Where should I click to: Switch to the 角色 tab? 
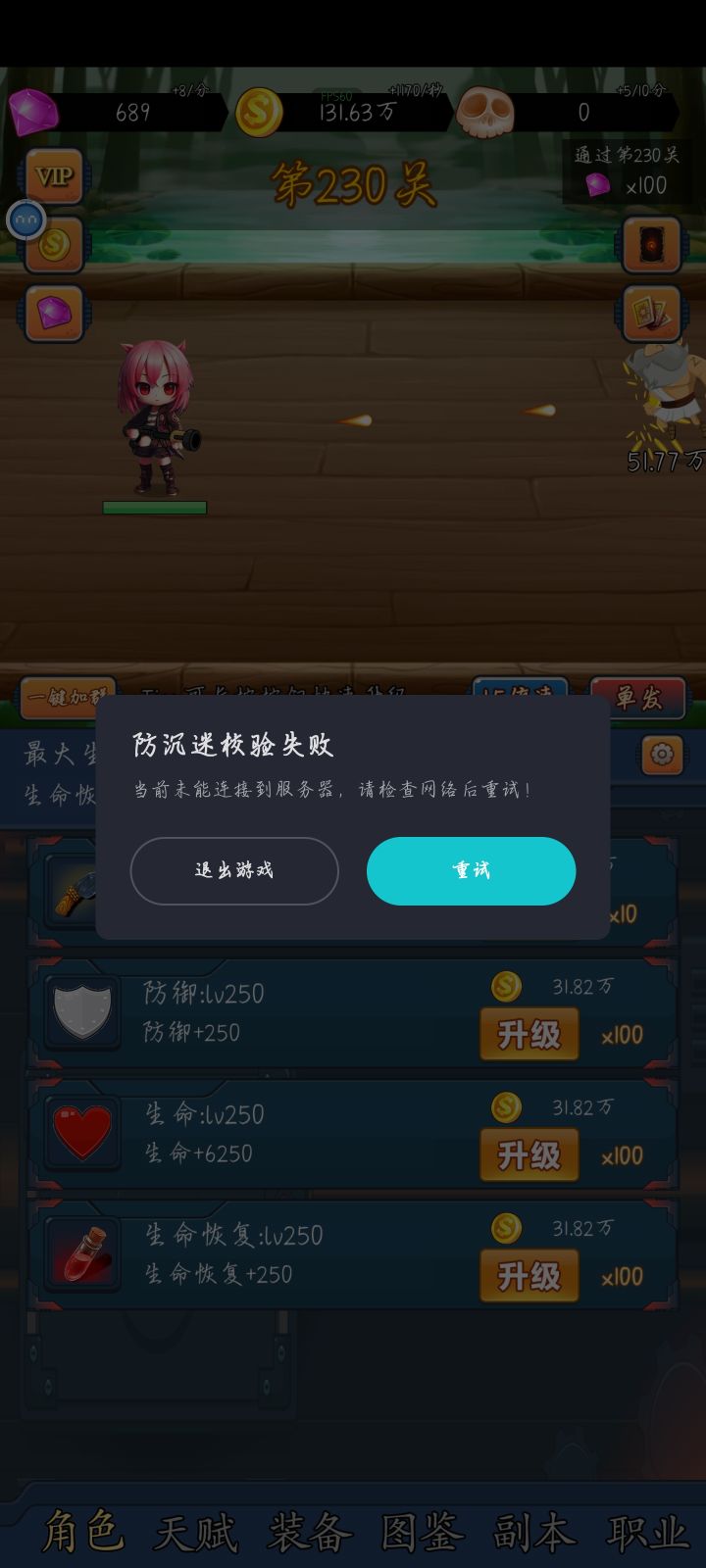[81, 1534]
